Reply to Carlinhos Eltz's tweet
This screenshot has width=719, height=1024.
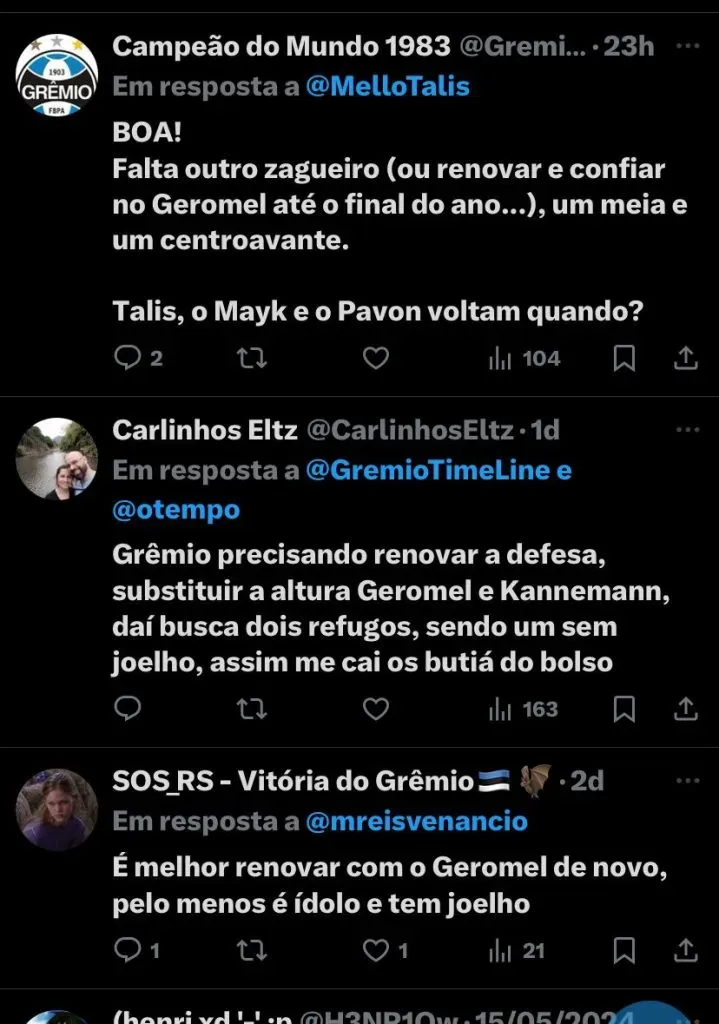click(128, 709)
